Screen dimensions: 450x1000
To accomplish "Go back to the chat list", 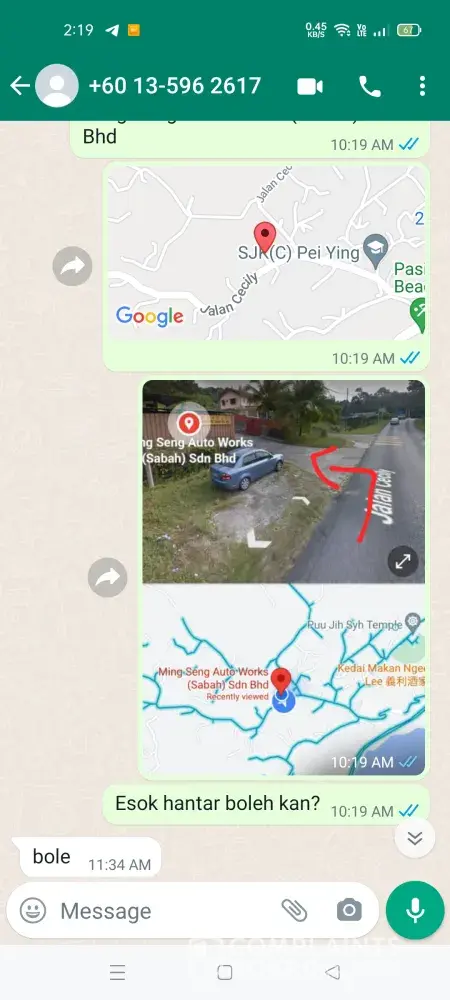I will click(20, 85).
